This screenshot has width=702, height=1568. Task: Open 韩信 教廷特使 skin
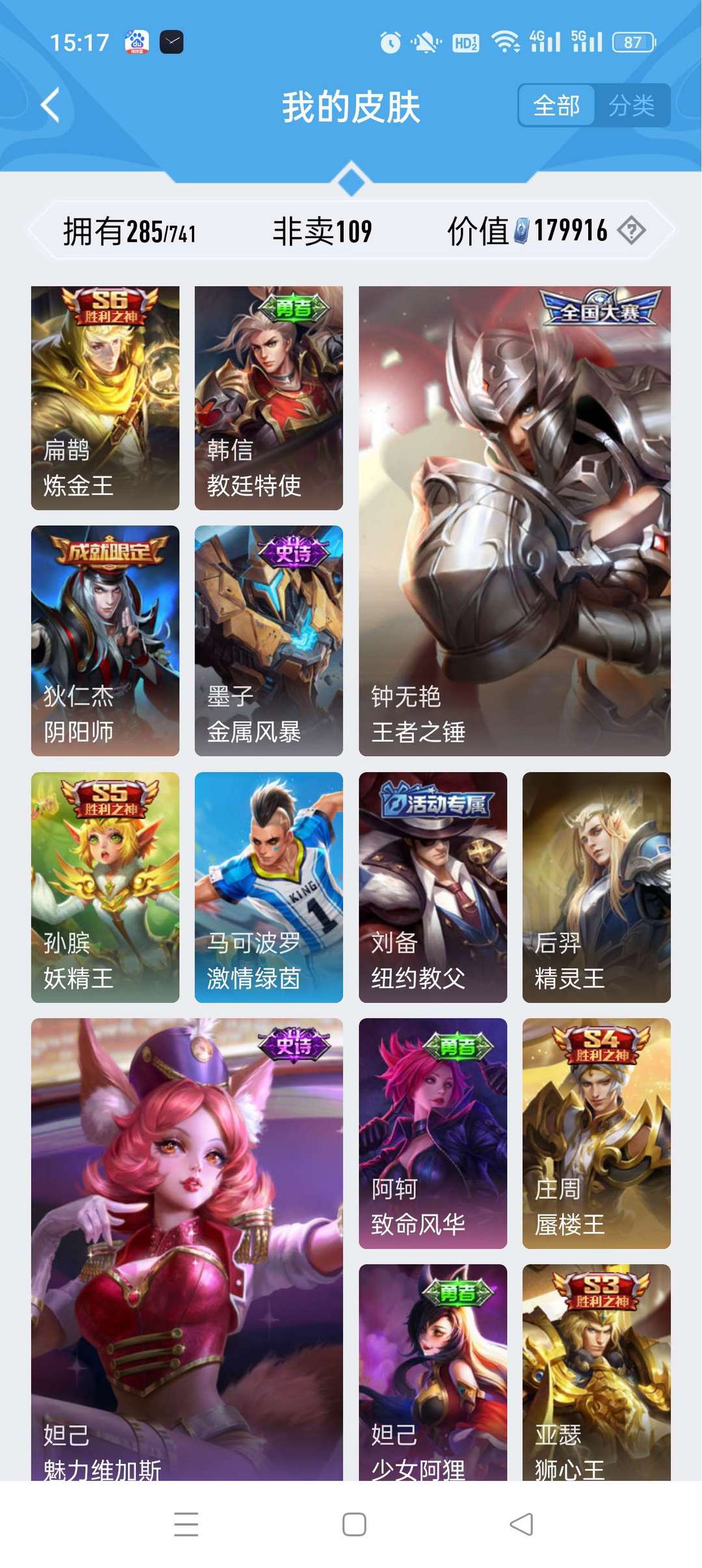pos(268,398)
